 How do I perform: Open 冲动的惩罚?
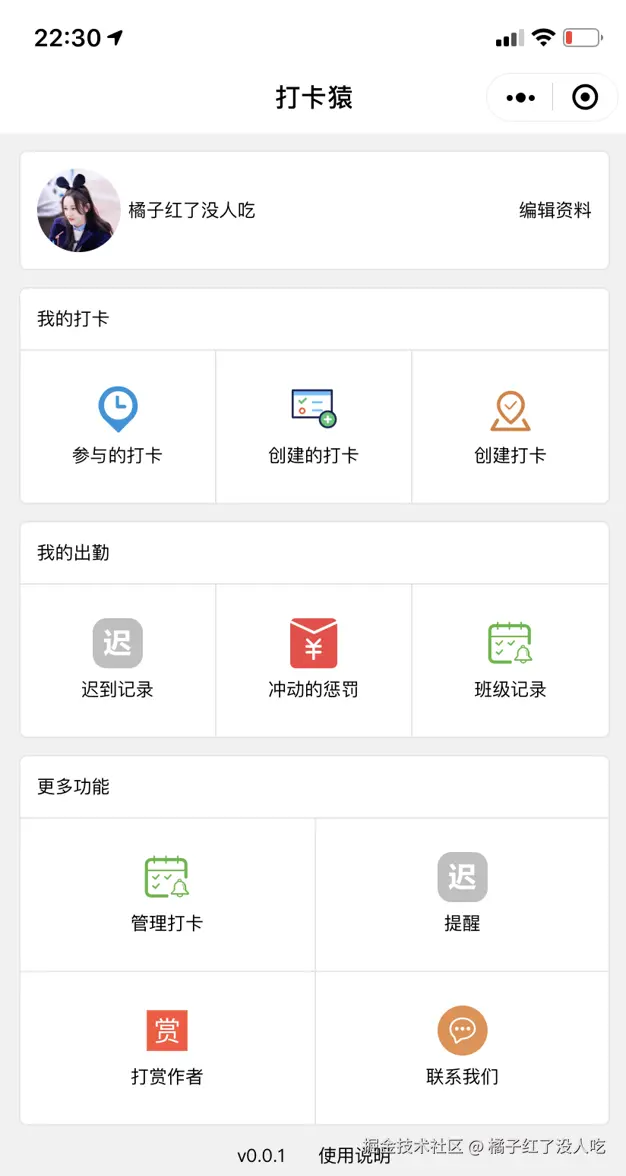(x=313, y=660)
